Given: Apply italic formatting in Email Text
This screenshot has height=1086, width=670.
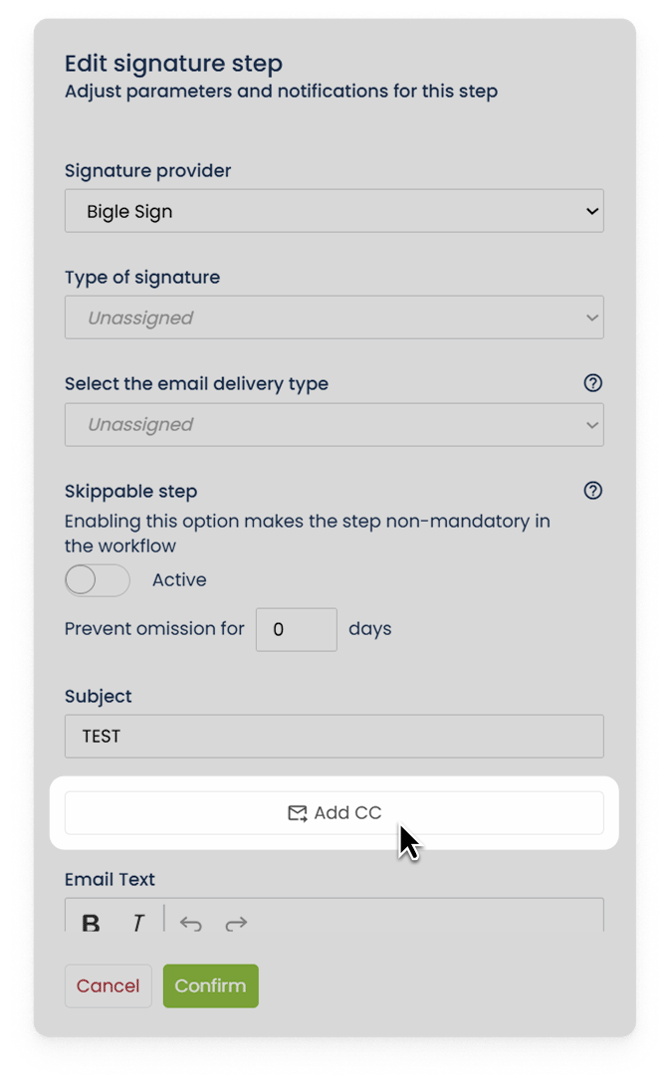Looking at the screenshot, I should pyautogui.click(x=139, y=922).
